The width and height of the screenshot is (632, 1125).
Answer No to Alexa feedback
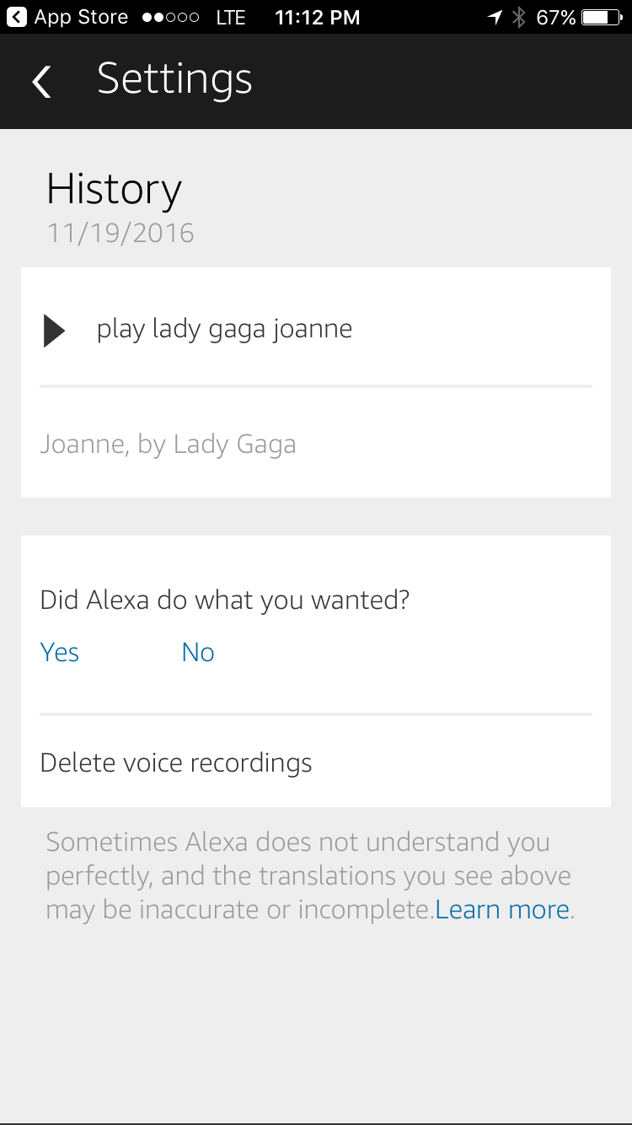pyautogui.click(x=198, y=652)
